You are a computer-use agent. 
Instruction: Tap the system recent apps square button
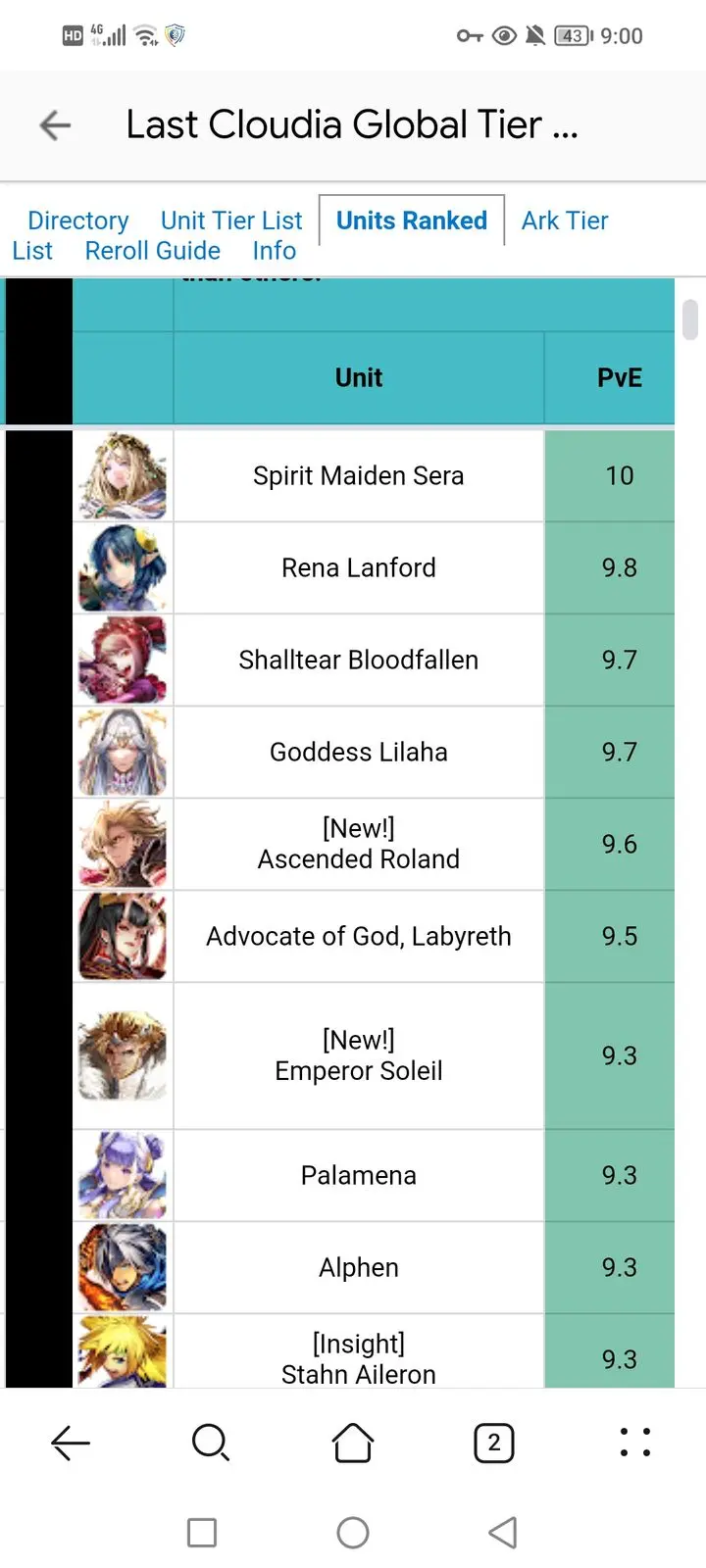(x=202, y=1533)
